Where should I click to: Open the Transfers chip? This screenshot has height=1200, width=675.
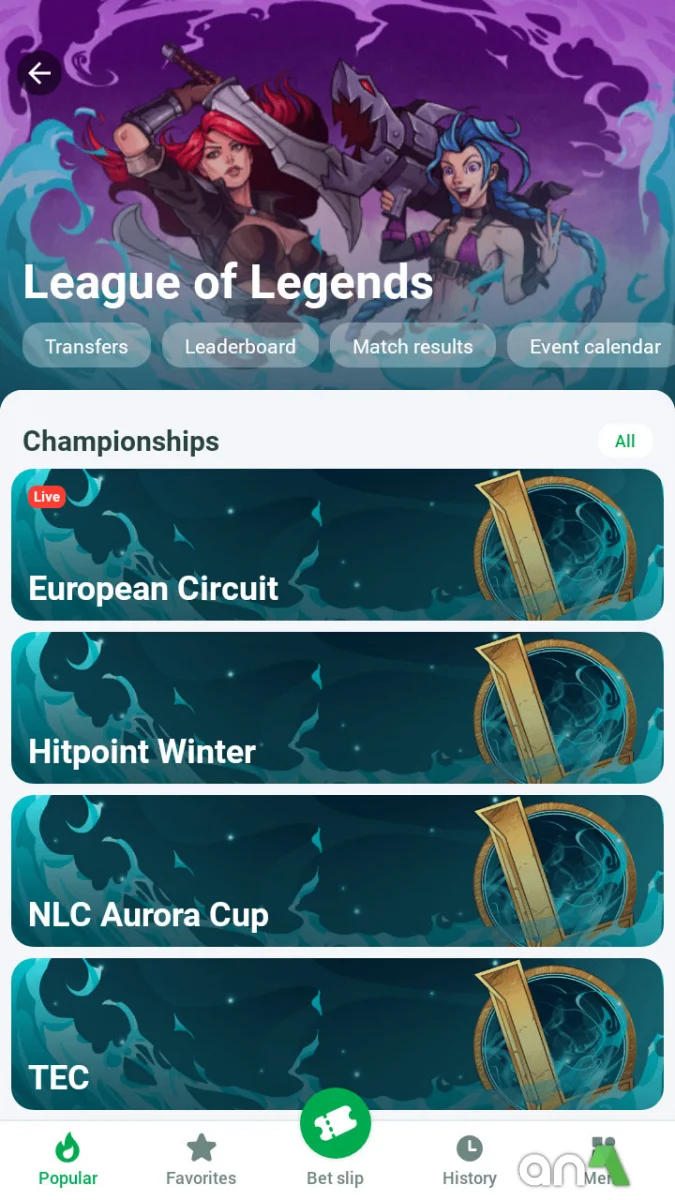(87, 346)
